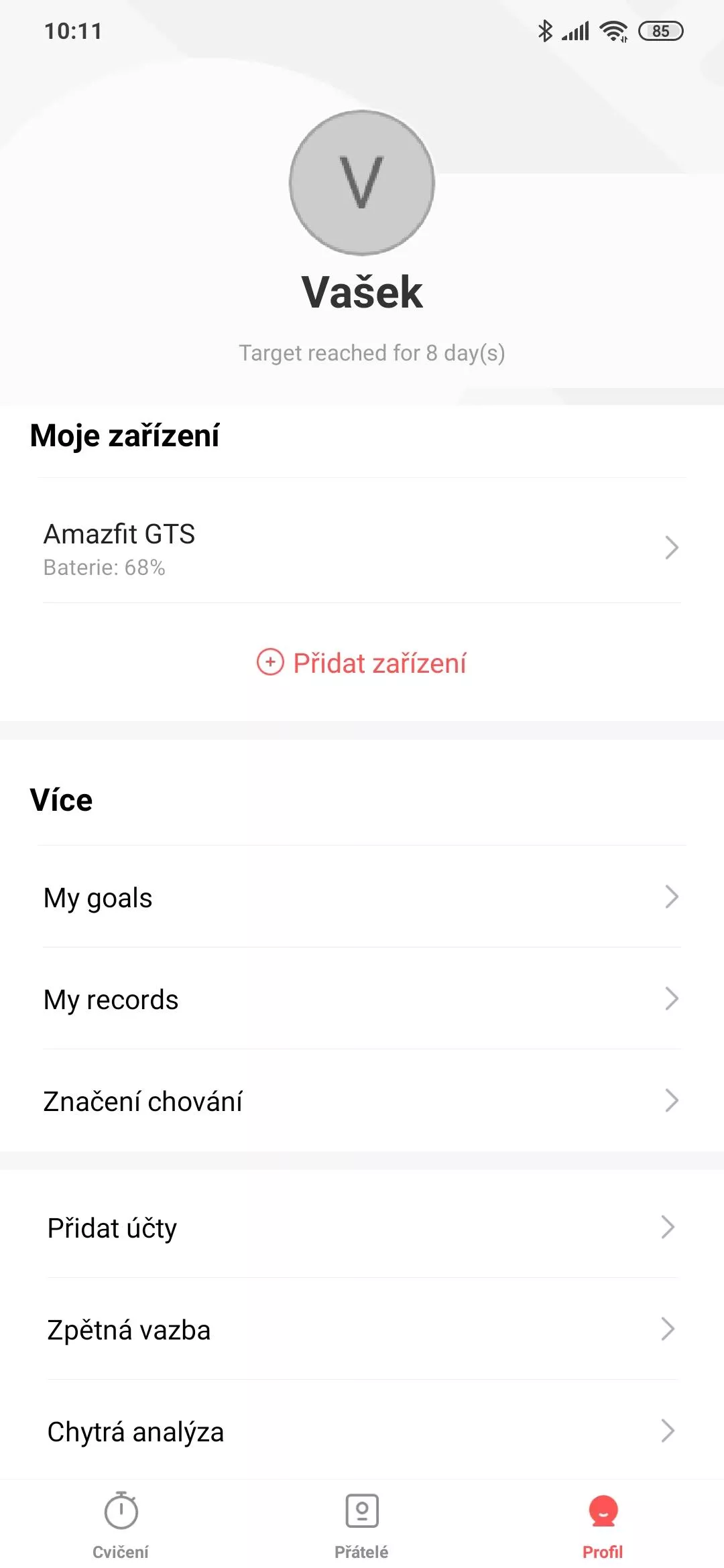Screen dimensions: 724x1568
Task: Open My goals
Action: [x=362, y=897]
